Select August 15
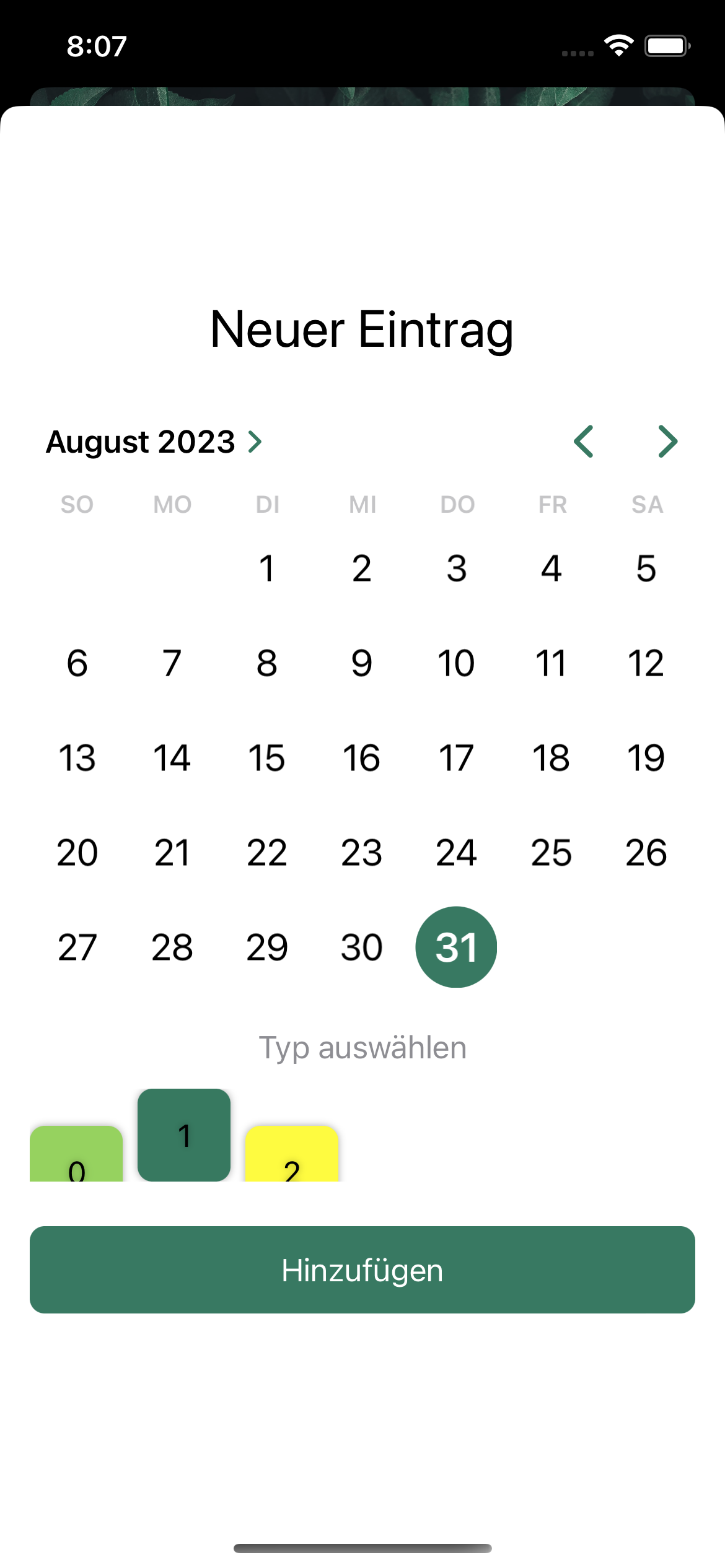Viewport: 725px width, 1568px height. pyautogui.click(x=267, y=757)
